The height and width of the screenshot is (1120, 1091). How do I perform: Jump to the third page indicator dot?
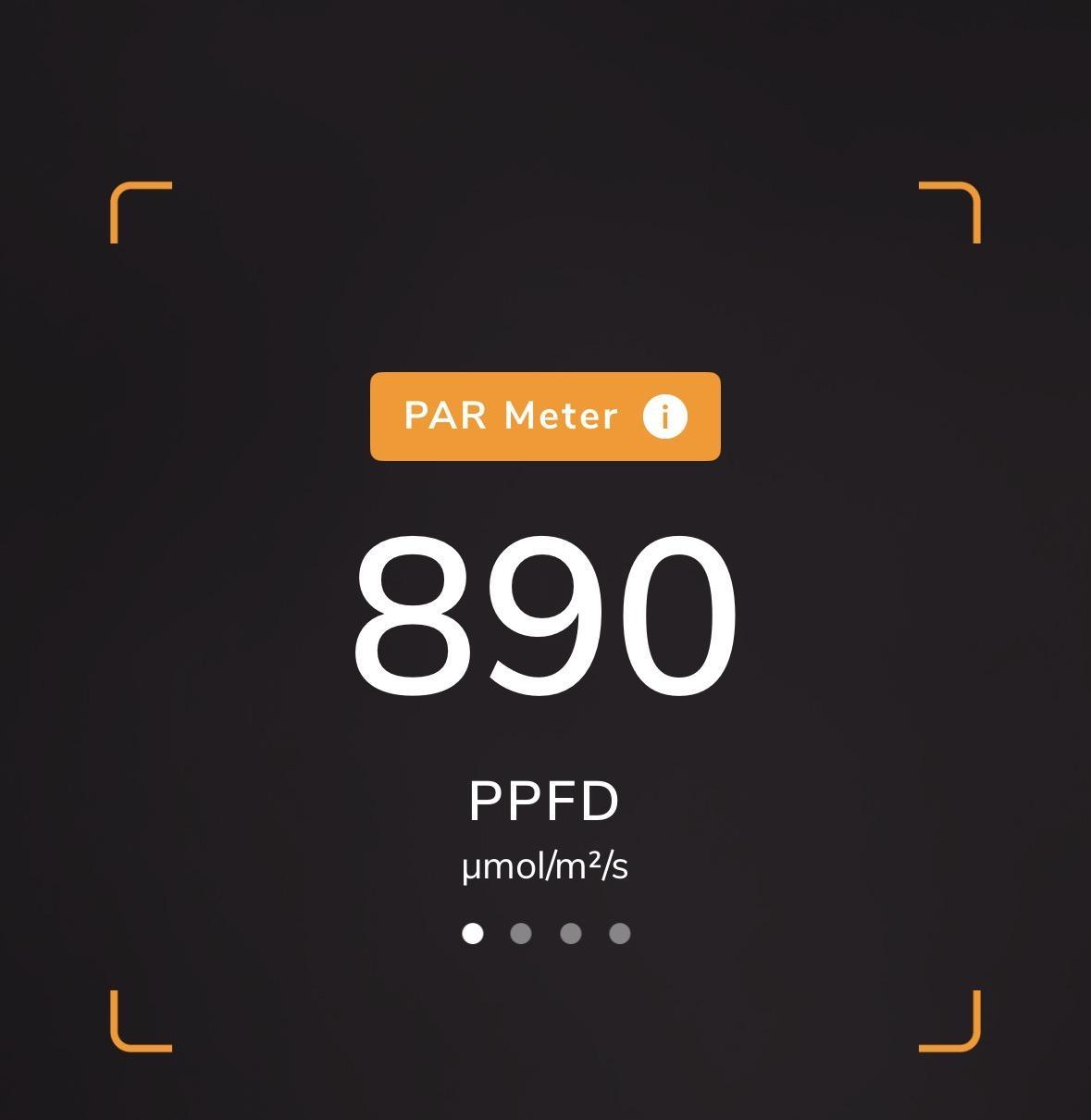tap(571, 933)
